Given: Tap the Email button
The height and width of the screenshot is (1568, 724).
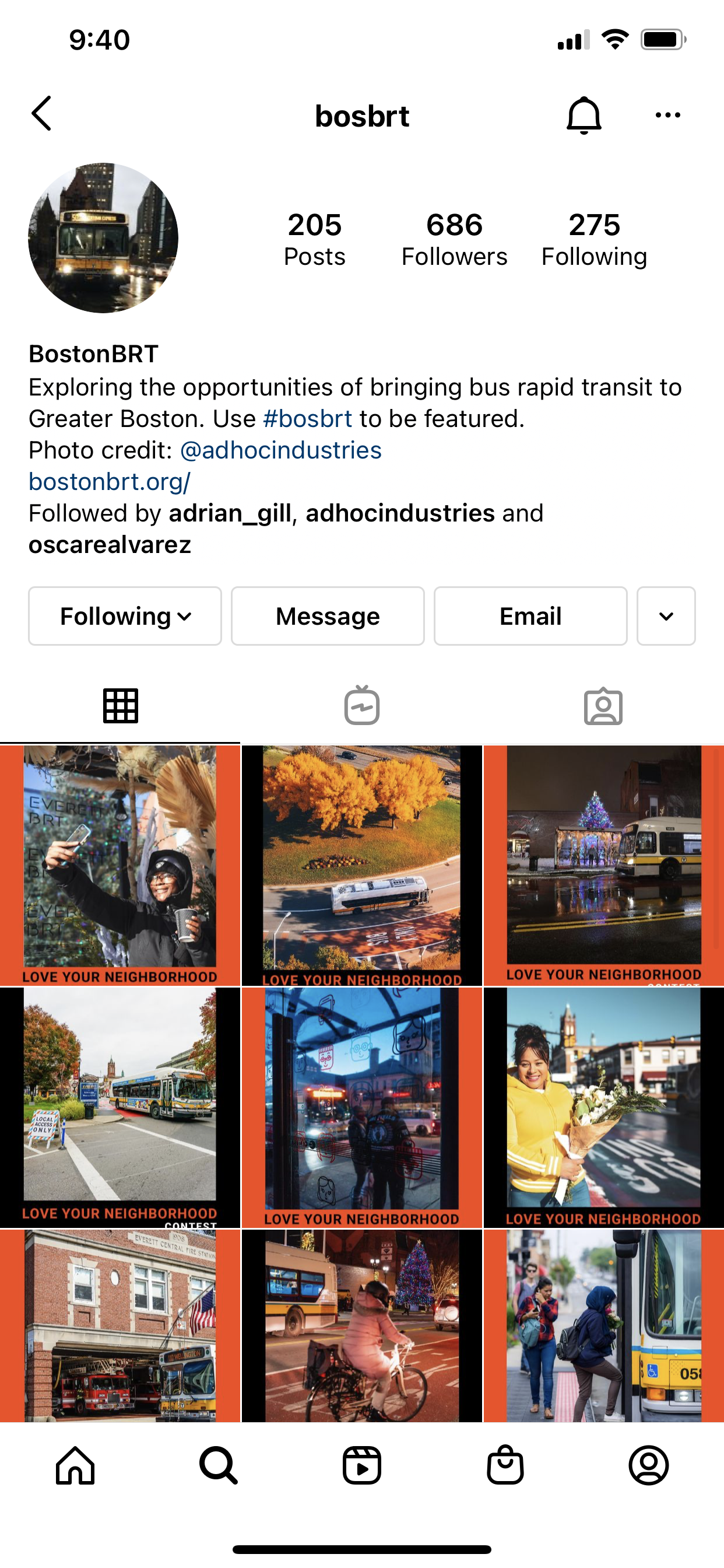Looking at the screenshot, I should pyautogui.click(x=530, y=616).
